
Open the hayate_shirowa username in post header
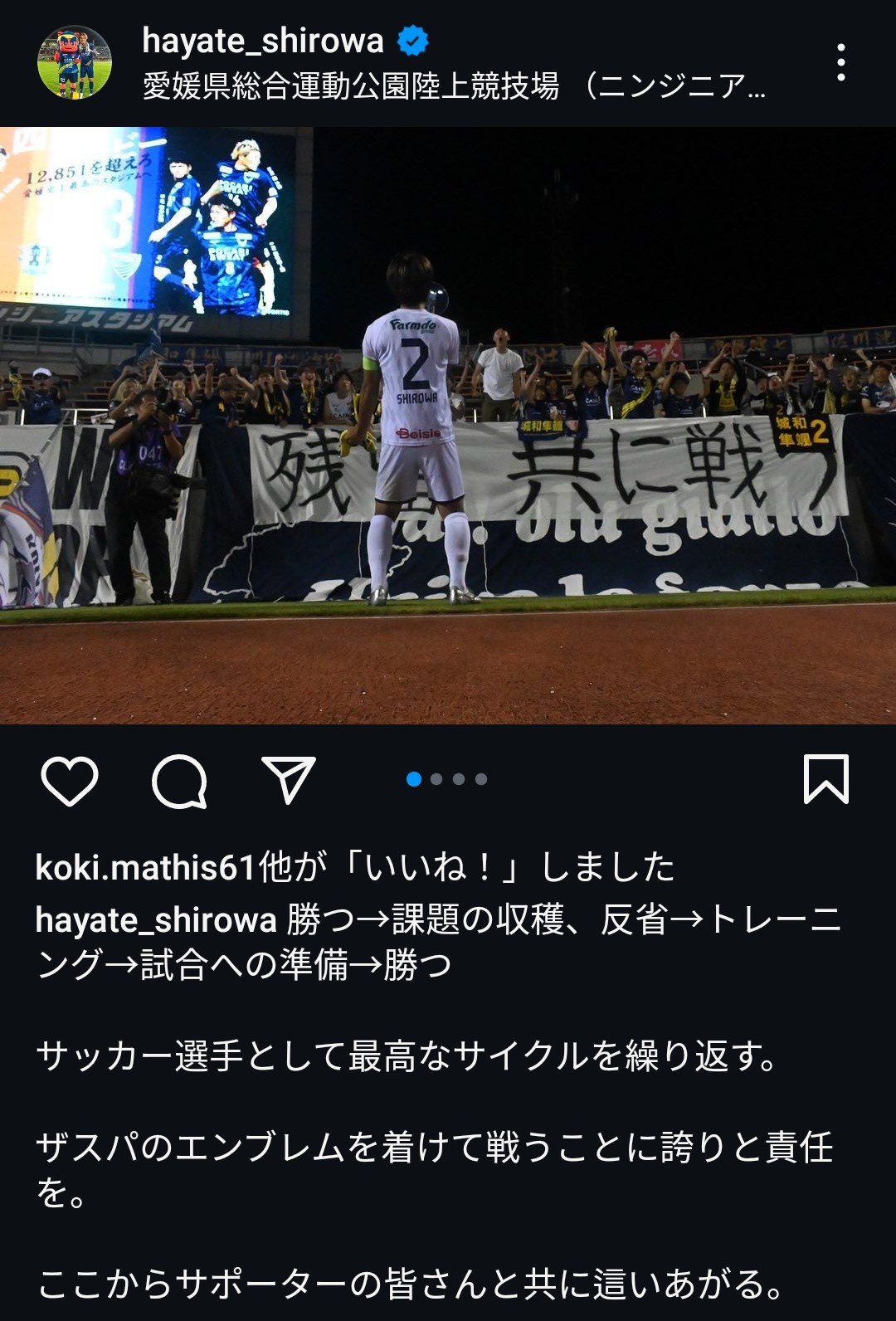click(262, 40)
